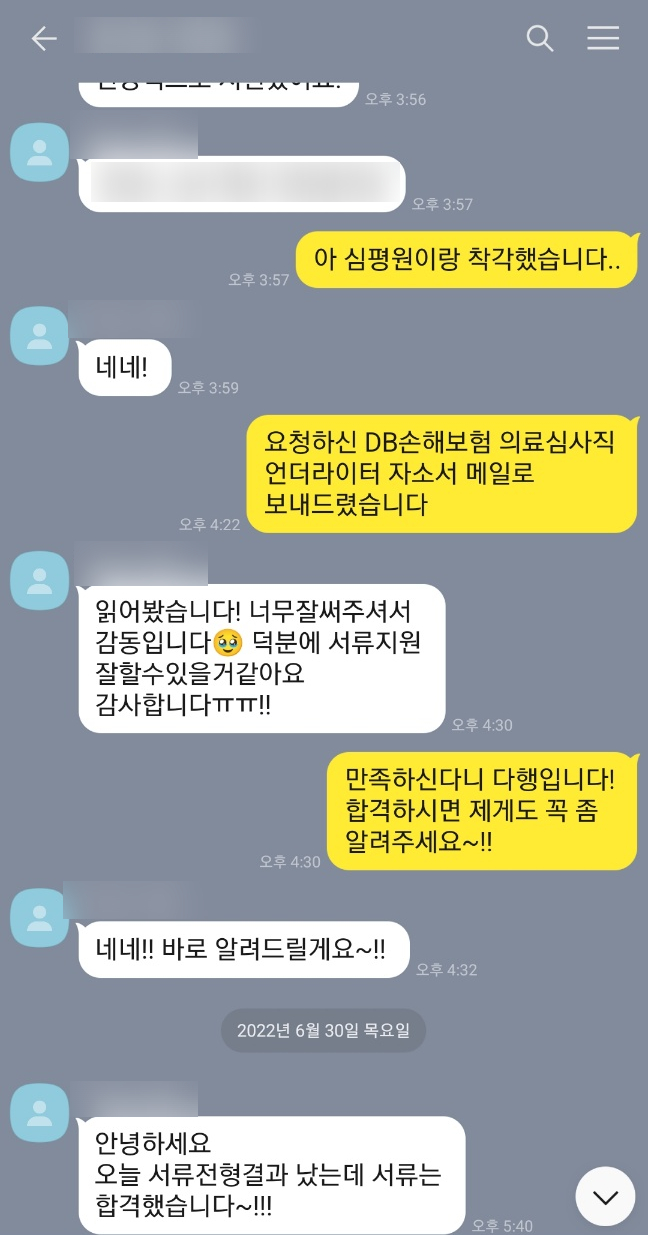The image size is (648, 1235).
Task: Jump to the latest message
Action: pos(605,1197)
